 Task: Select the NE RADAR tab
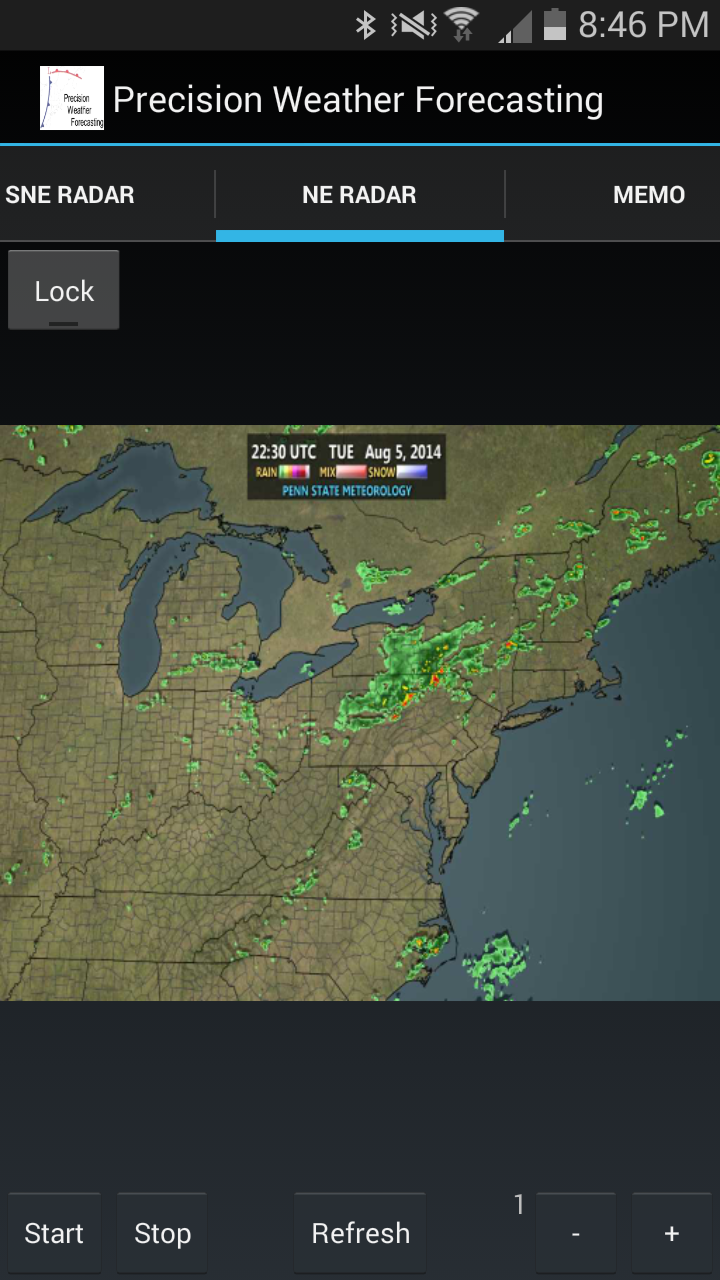[360, 195]
